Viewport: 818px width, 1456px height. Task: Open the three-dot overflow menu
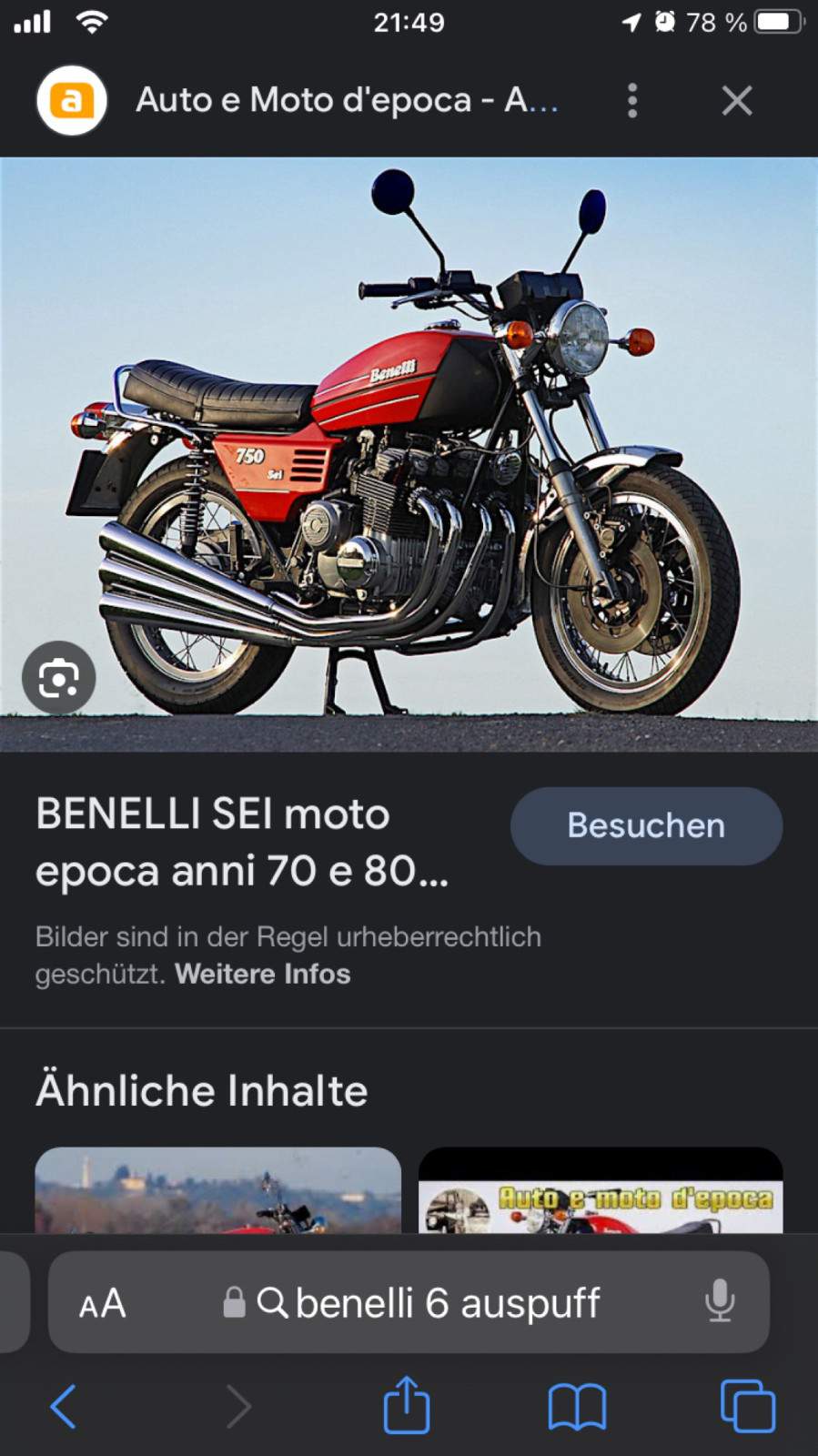(x=632, y=100)
